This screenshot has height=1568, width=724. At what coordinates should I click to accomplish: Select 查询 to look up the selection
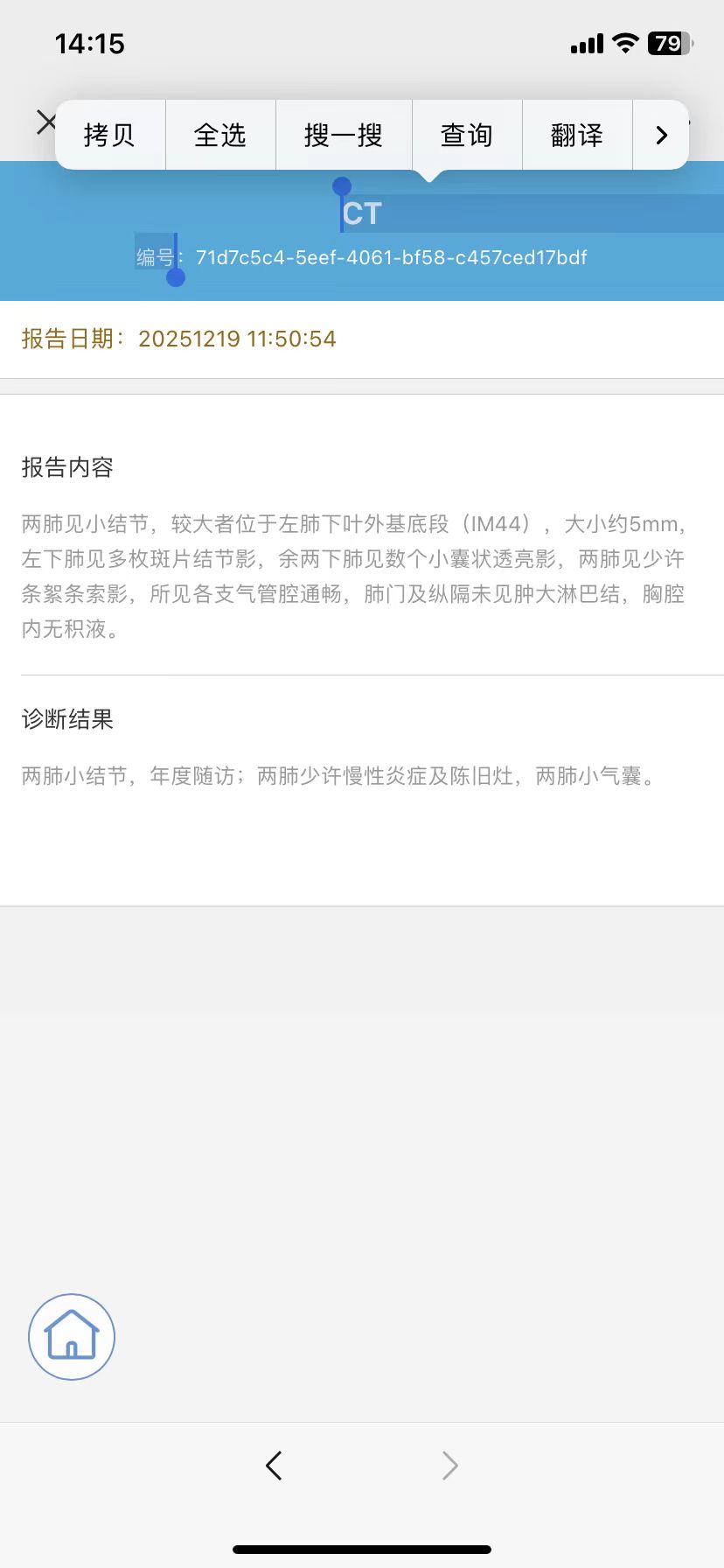tap(466, 136)
